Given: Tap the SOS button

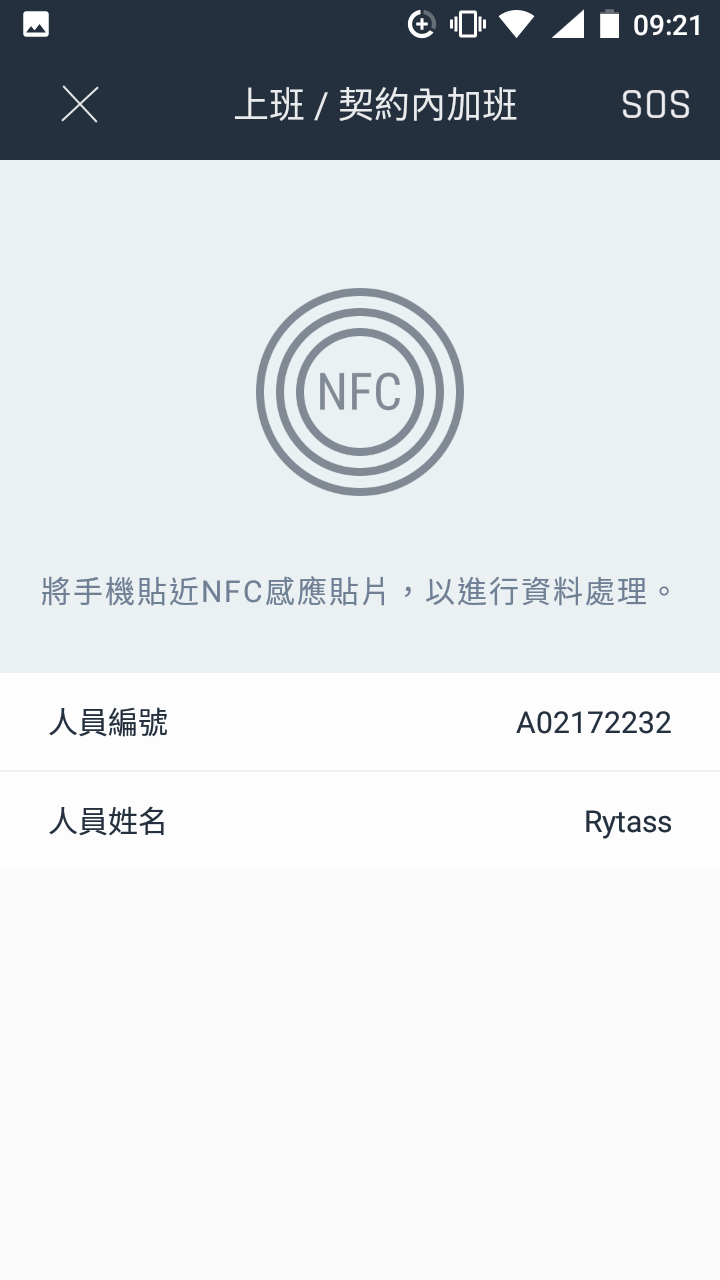Looking at the screenshot, I should pos(655,105).
